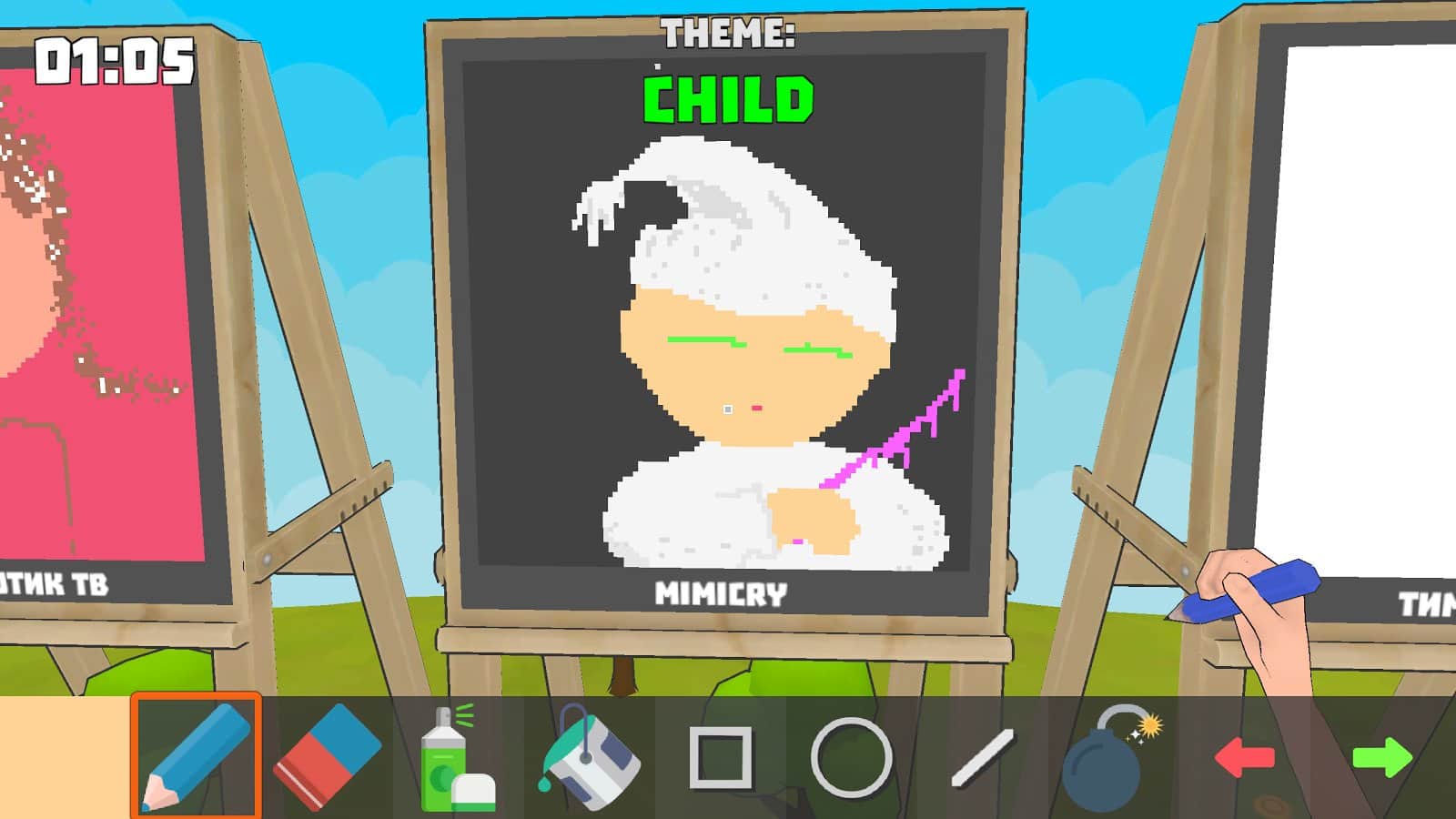Undo with the red left arrow
The height and width of the screenshot is (819, 1456).
[x=1244, y=758]
